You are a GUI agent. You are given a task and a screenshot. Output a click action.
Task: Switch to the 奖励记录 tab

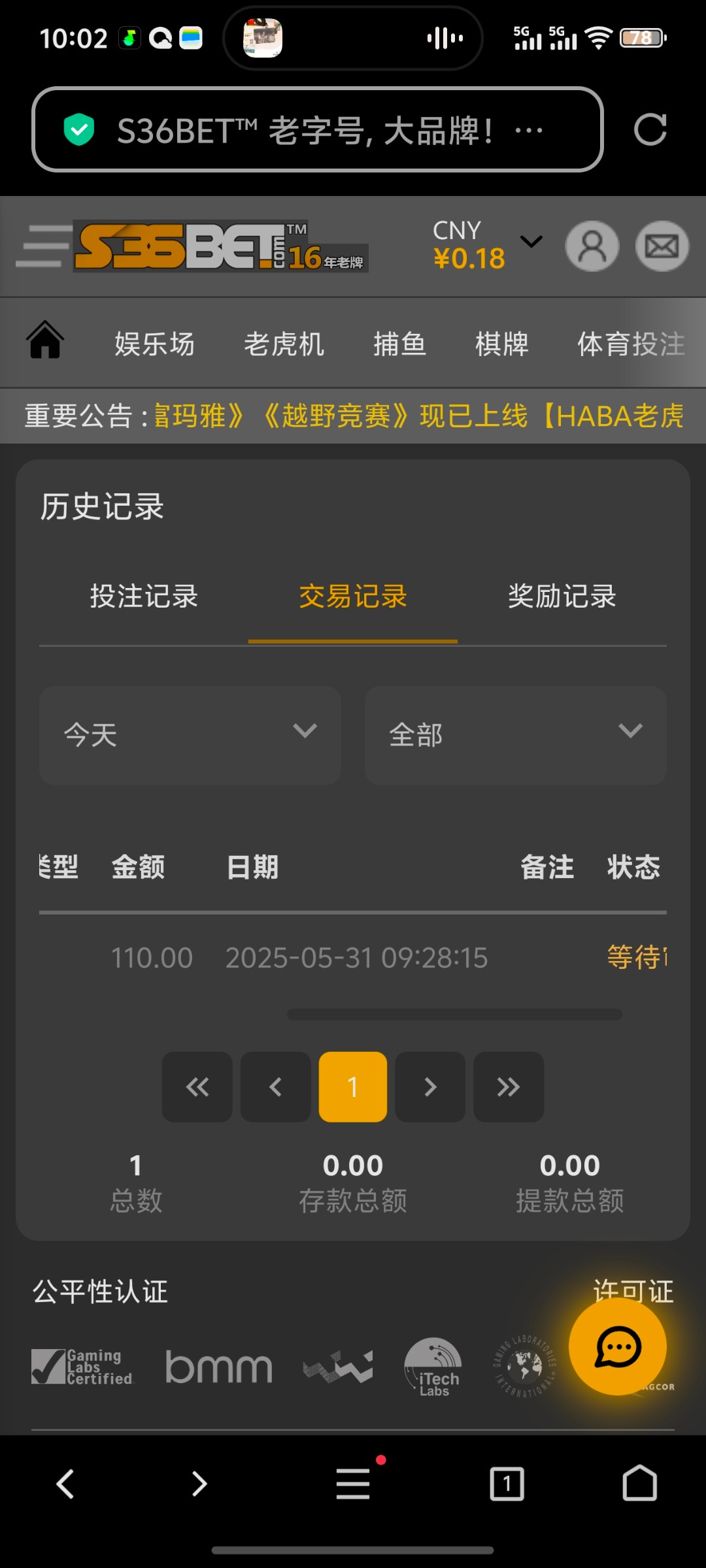pos(562,596)
